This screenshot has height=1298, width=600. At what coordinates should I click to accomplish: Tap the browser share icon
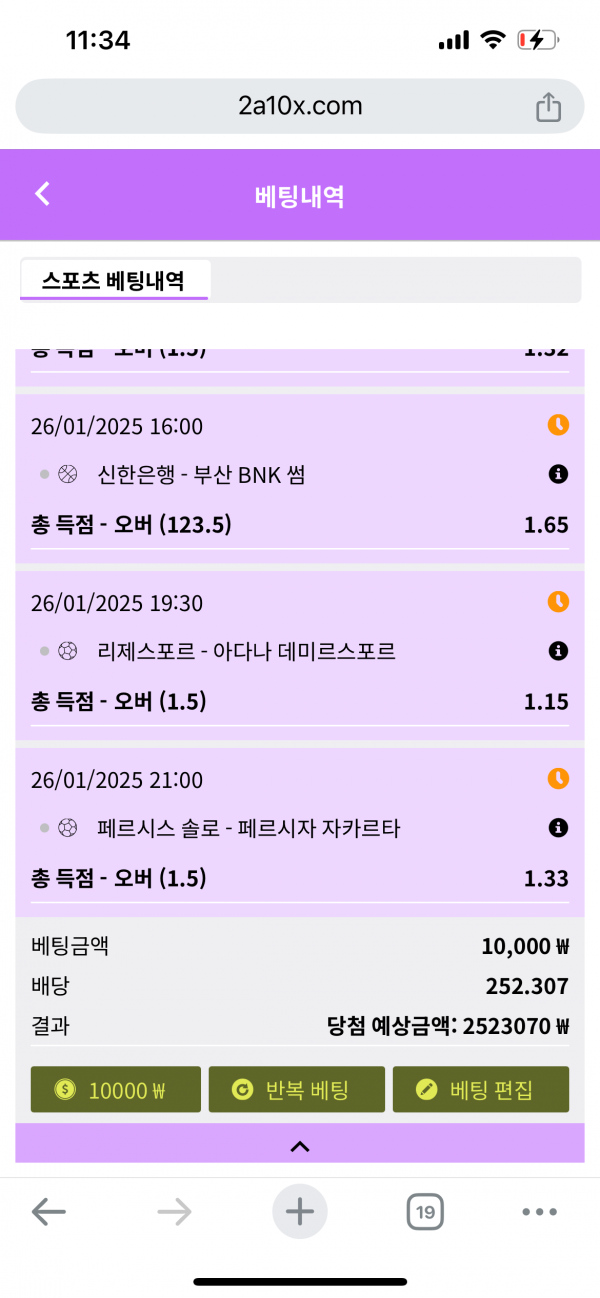pyautogui.click(x=548, y=107)
